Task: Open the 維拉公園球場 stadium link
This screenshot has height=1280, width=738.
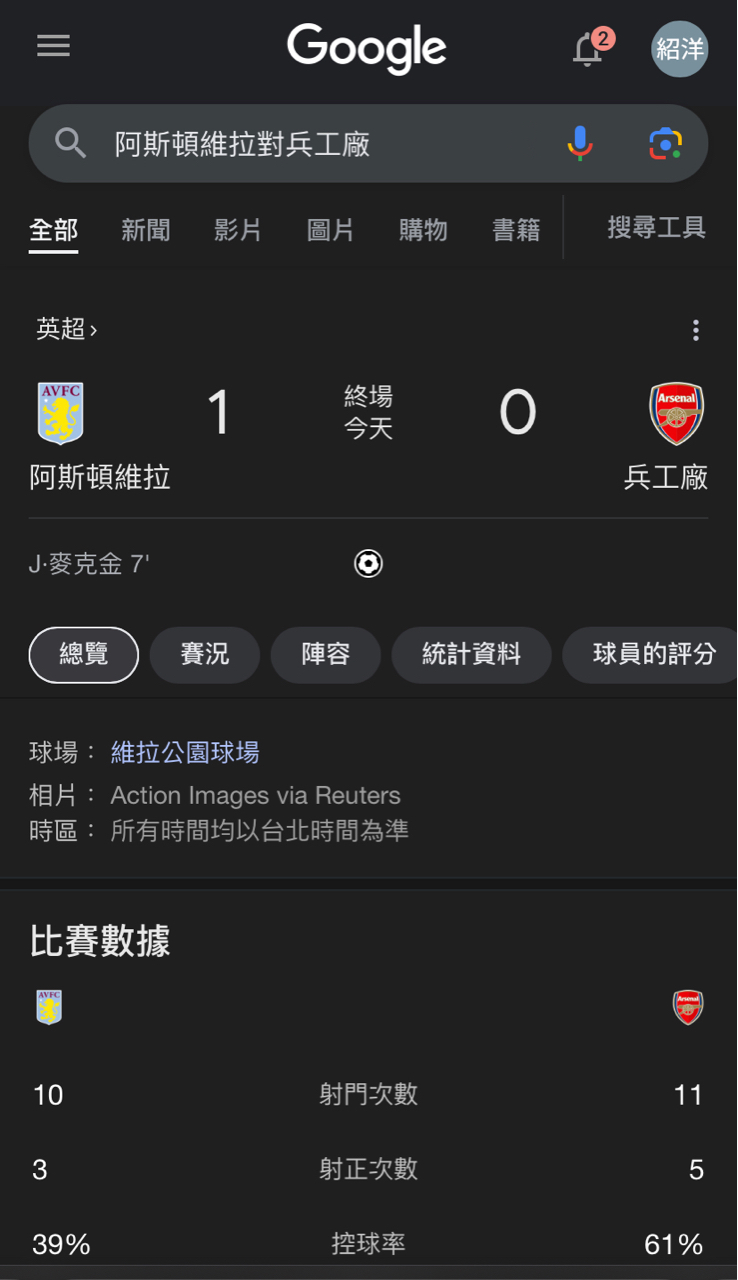Action: point(185,752)
